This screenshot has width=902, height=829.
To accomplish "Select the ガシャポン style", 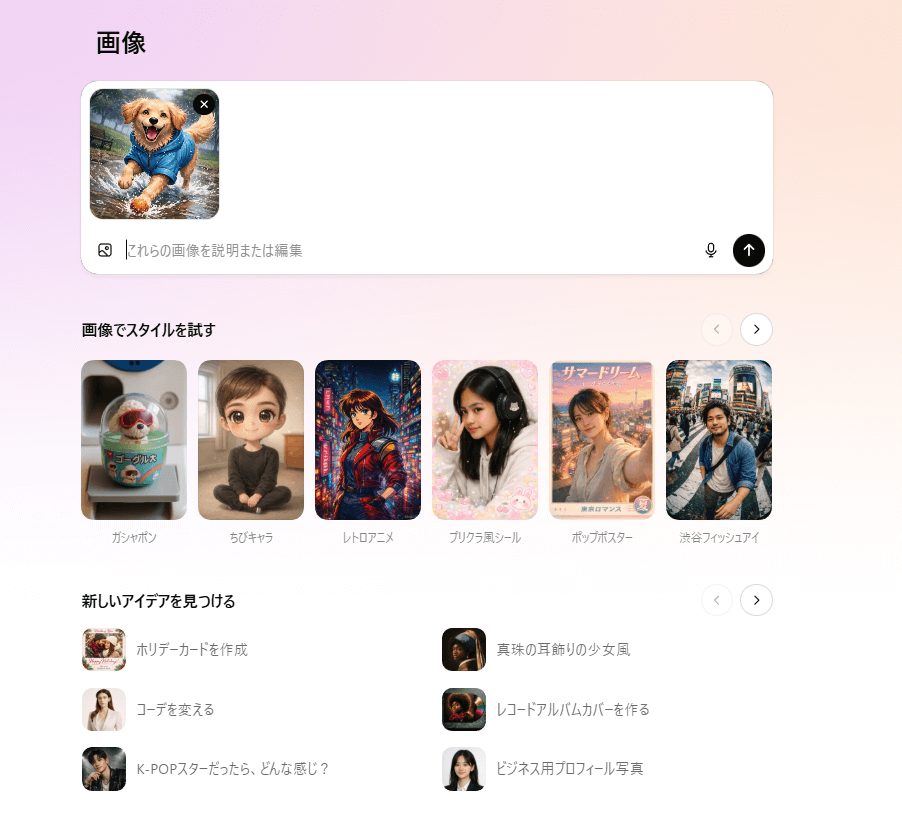I will tap(134, 440).
